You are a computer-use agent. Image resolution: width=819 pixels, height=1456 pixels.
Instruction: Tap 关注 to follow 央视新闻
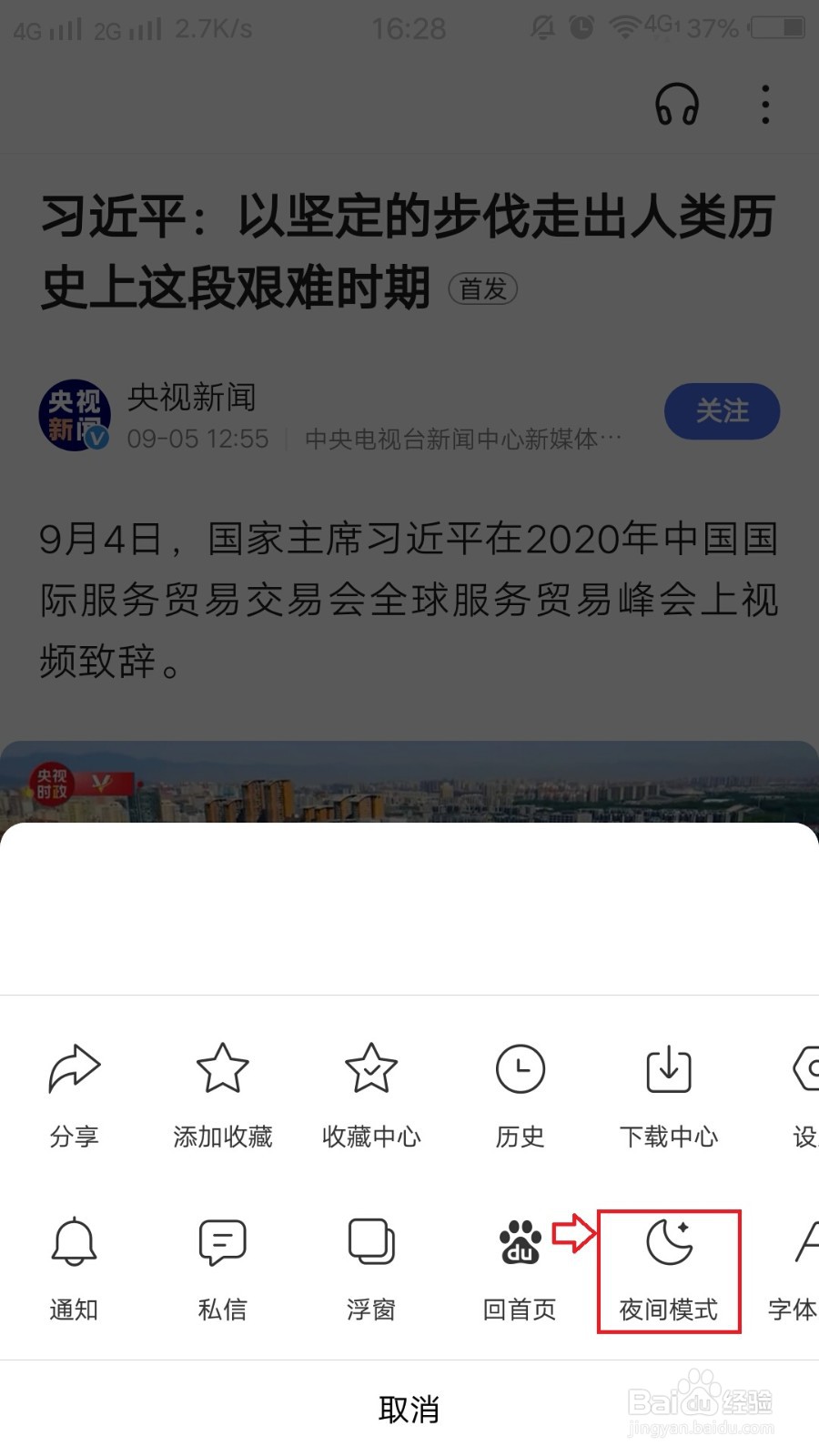tap(722, 411)
